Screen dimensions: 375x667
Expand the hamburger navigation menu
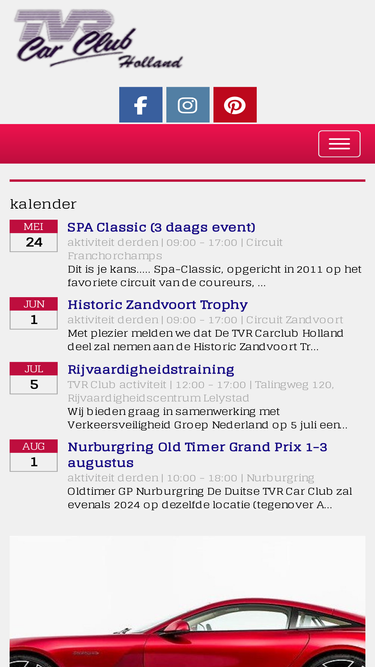[x=339, y=144]
